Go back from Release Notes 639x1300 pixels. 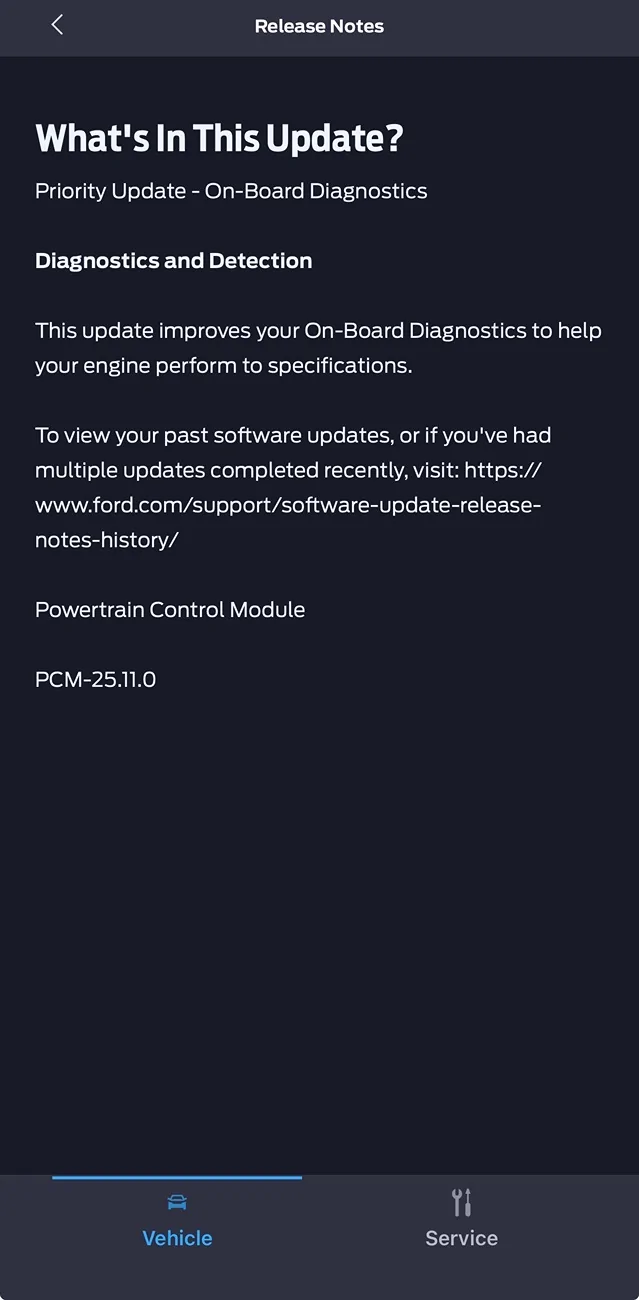57,26
